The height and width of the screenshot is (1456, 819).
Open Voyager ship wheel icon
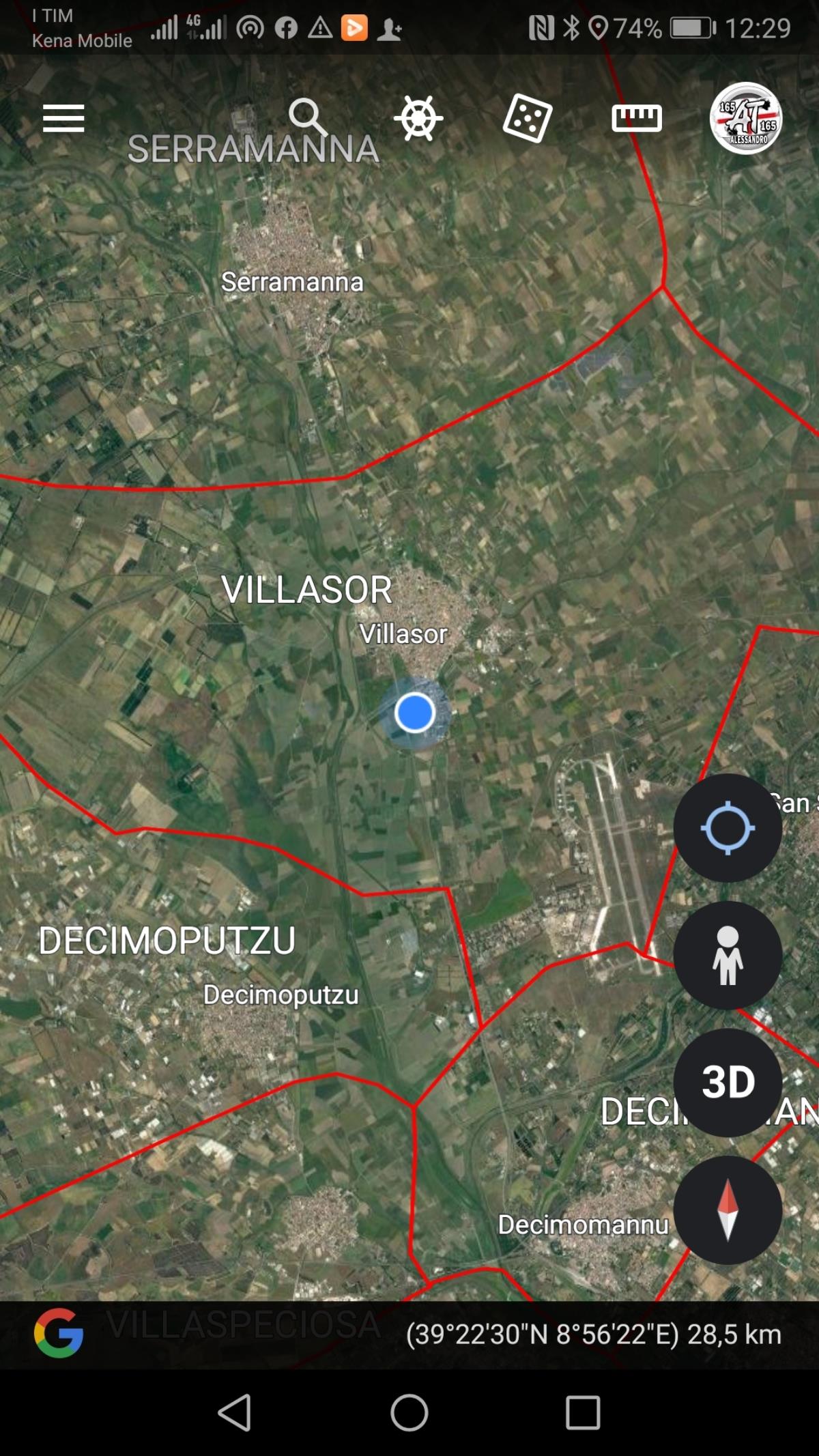[x=418, y=118]
